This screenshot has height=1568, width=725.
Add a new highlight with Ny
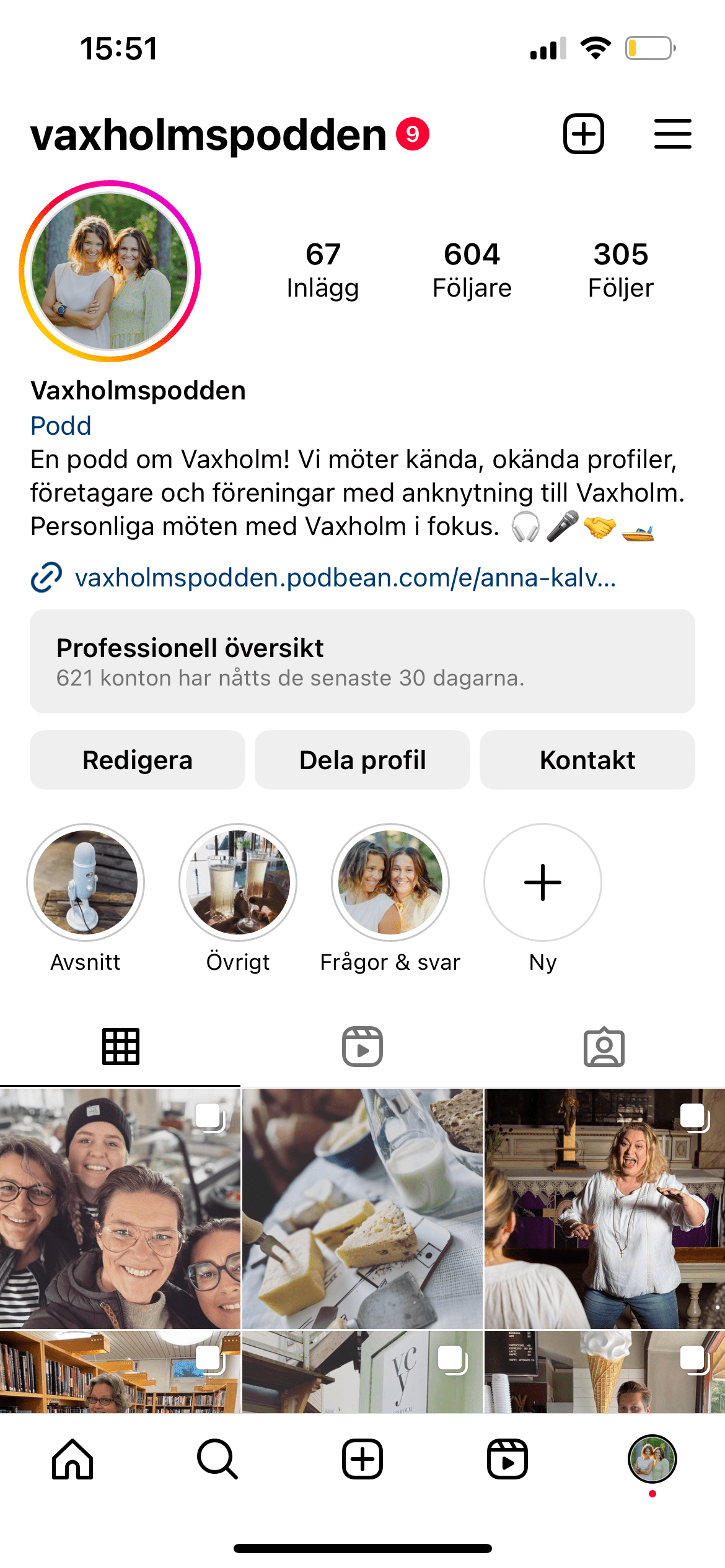pyautogui.click(x=543, y=882)
